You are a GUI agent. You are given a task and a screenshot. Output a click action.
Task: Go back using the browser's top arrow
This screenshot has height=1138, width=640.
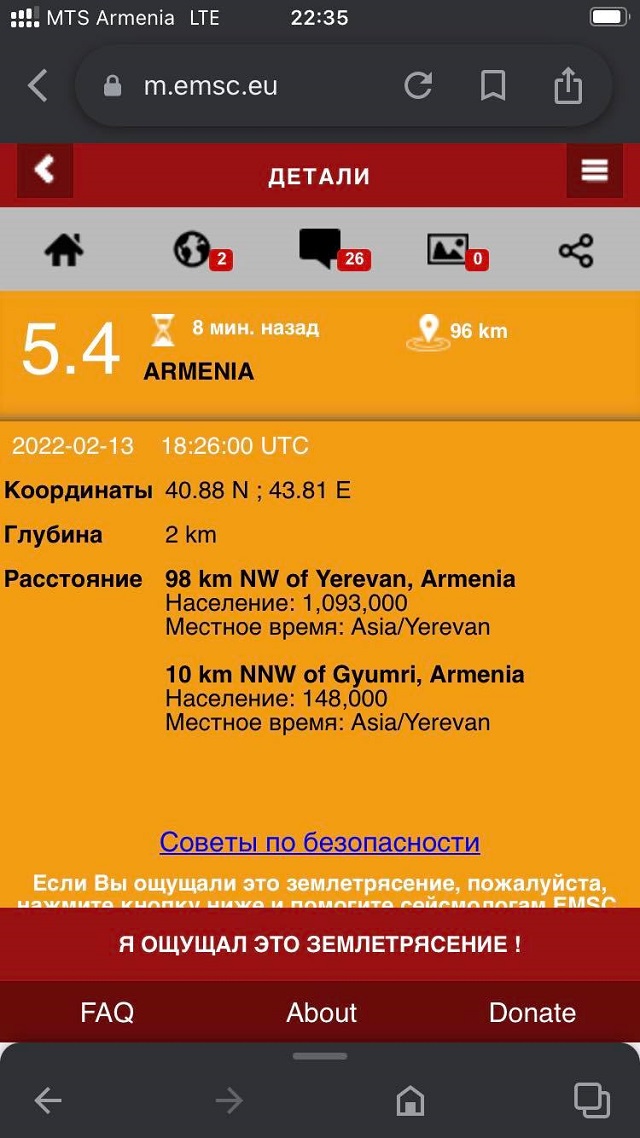tap(38, 86)
